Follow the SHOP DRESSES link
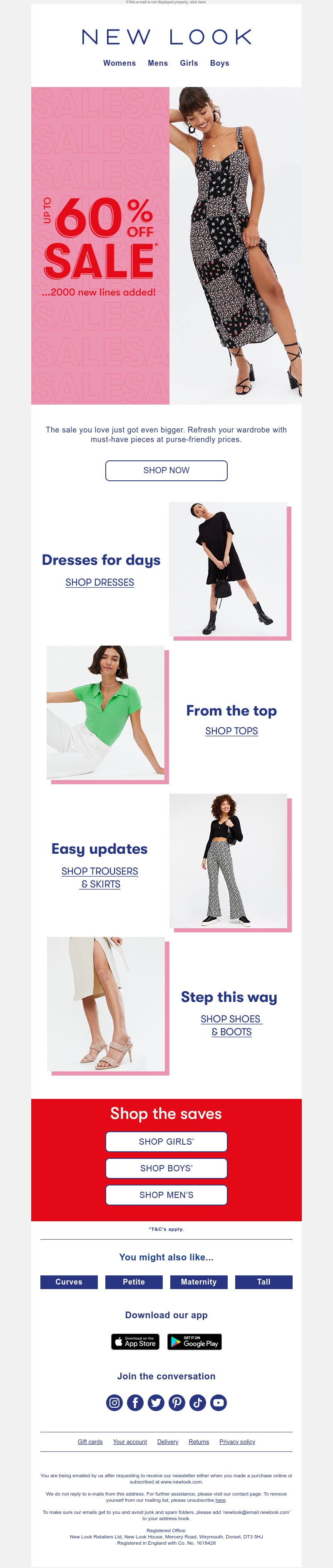The image size is (333, 1568). (x=100, y=582)
